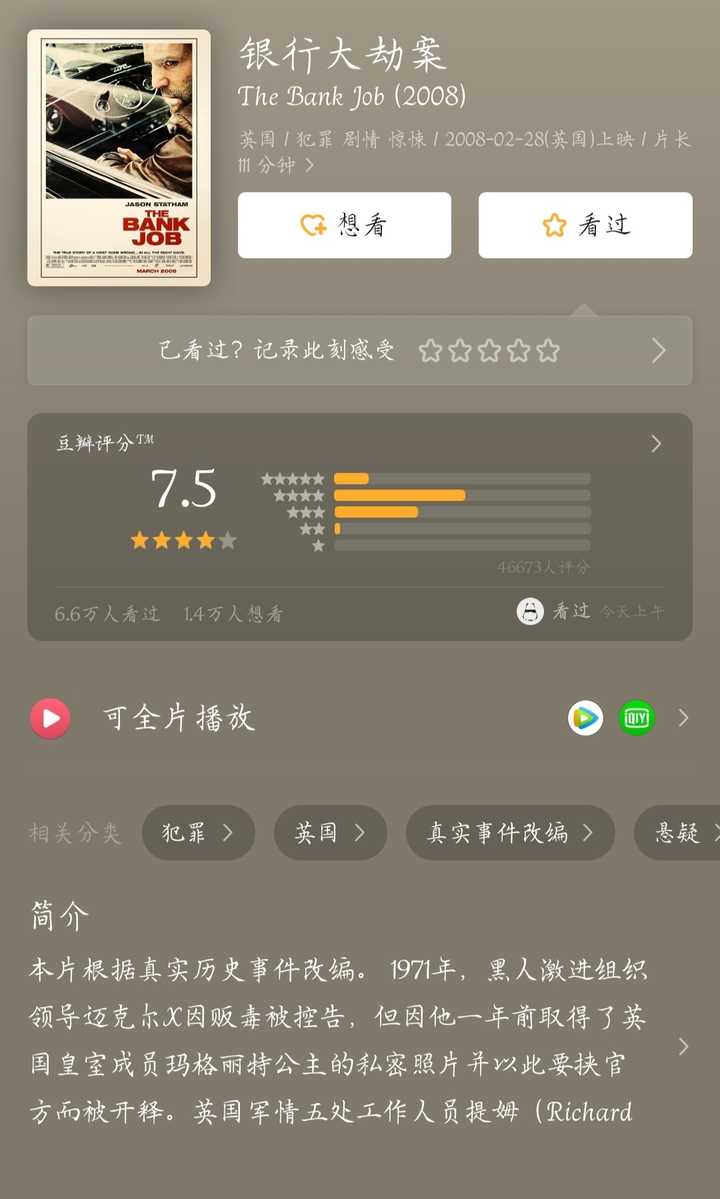Open The Bank Job poster image
This screenshot has width=720, height=1199.
[119, 158]
